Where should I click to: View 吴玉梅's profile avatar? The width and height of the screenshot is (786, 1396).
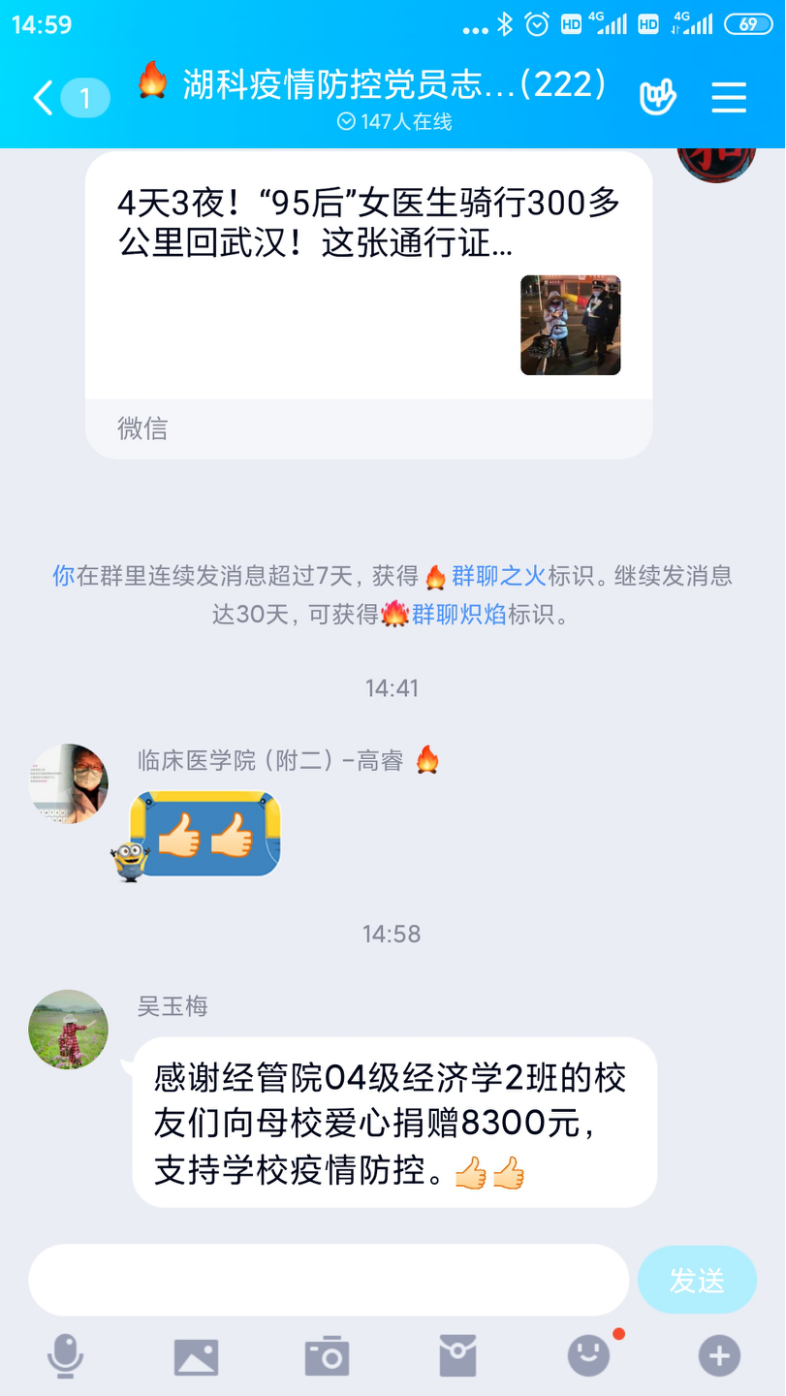click(x=68, y=1029)
